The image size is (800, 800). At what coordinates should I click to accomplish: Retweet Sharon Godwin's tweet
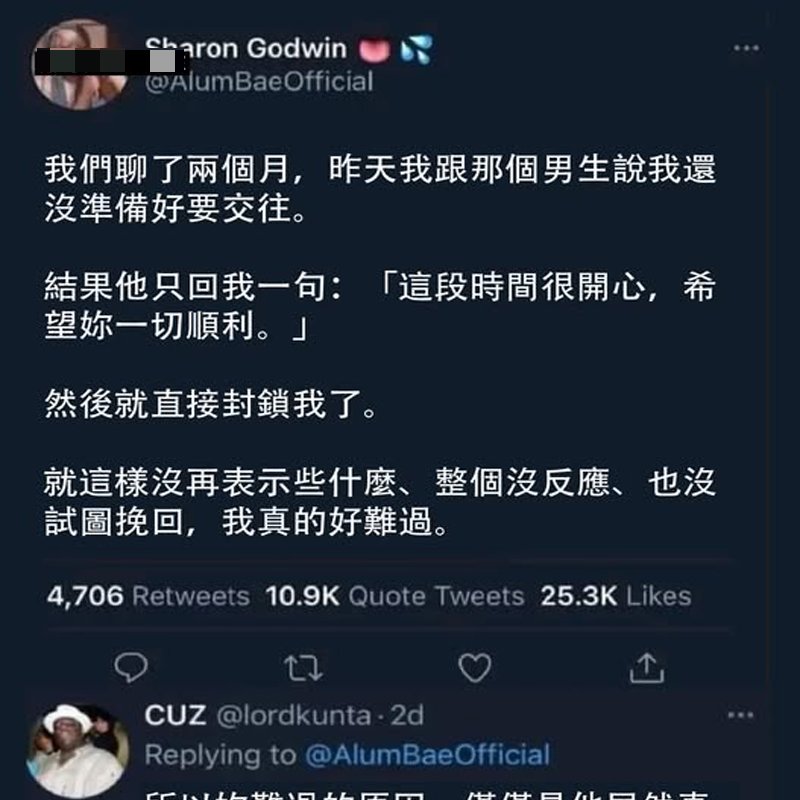296,667
